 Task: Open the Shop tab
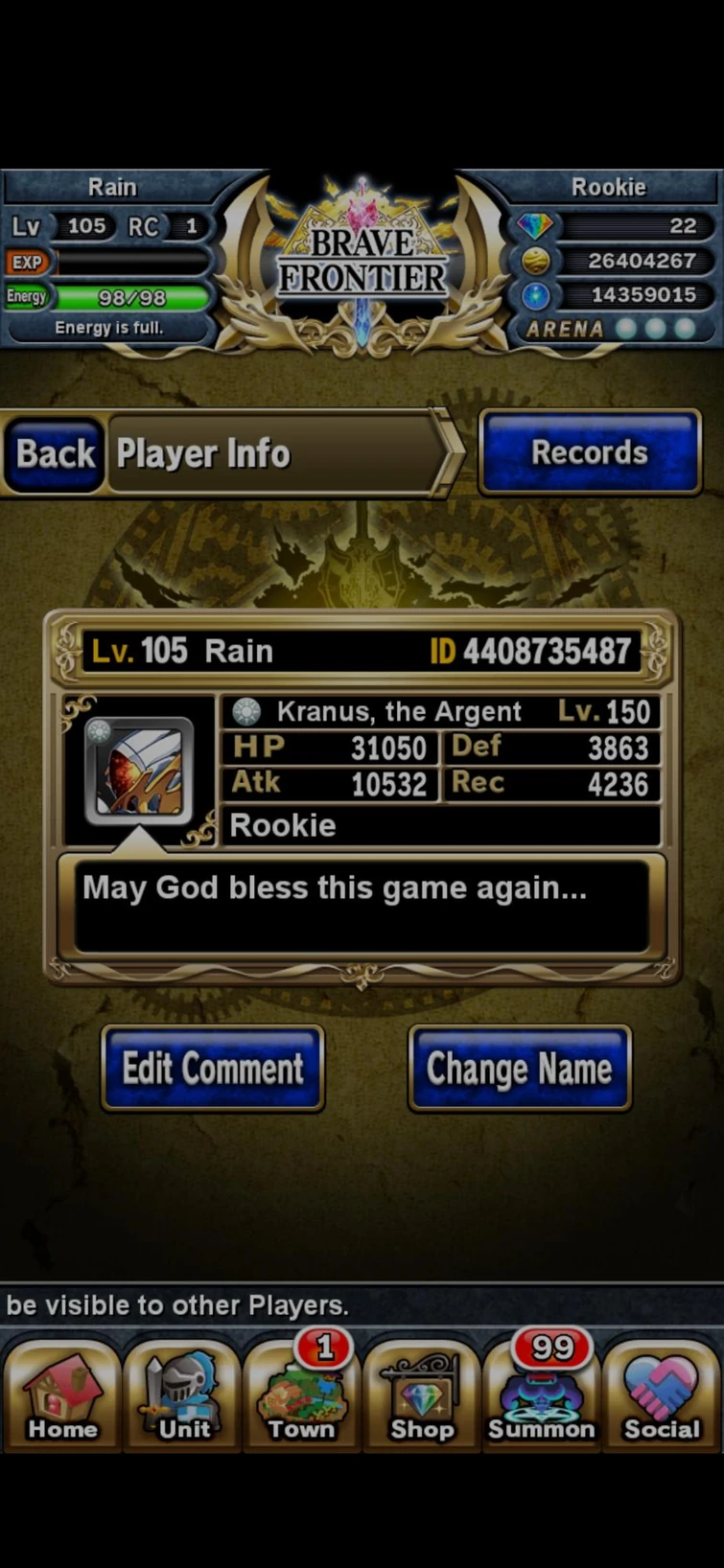pos(422,1396)
